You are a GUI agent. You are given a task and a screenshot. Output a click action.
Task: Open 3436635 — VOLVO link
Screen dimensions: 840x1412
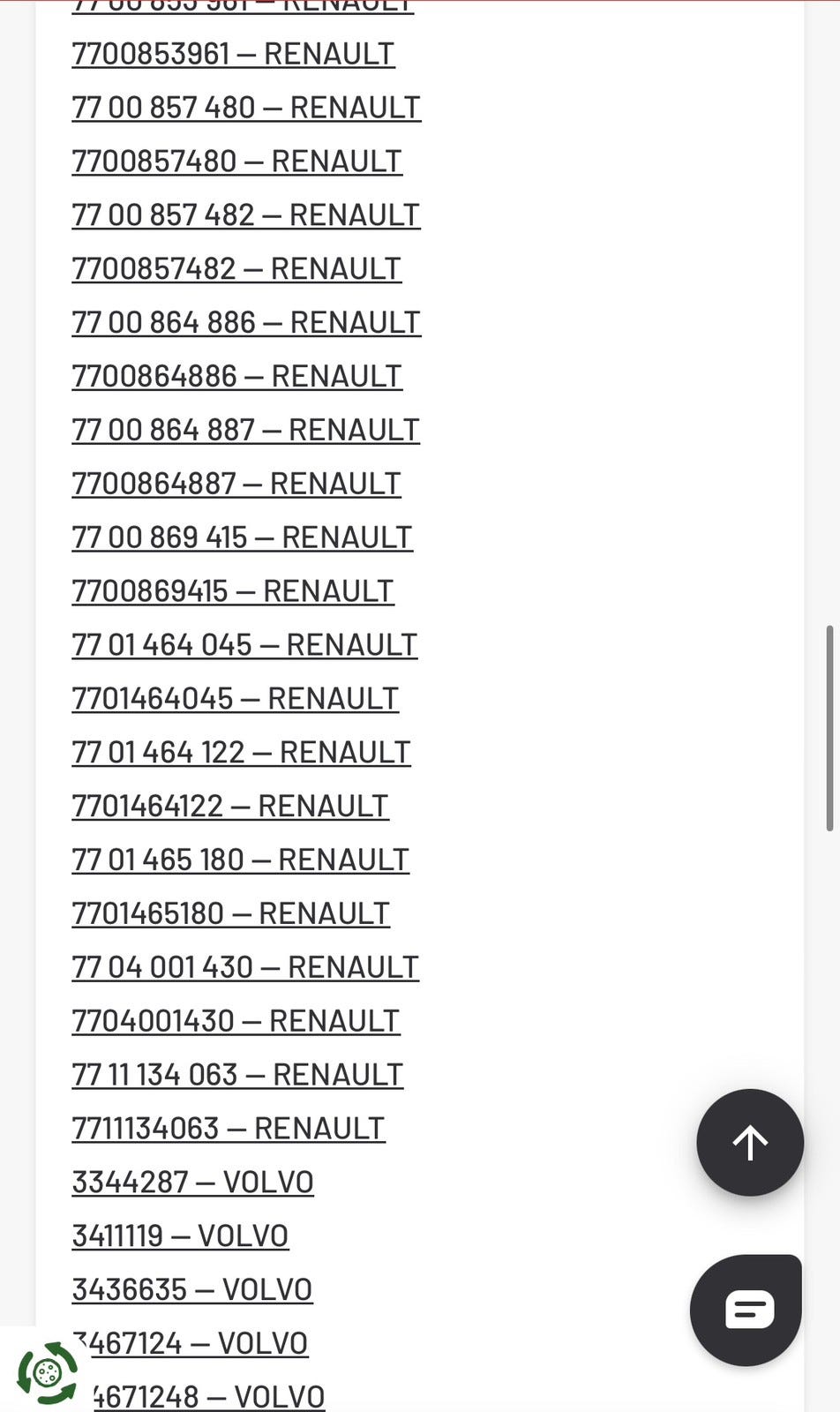pyautogui.click(x=191, y=1290)
